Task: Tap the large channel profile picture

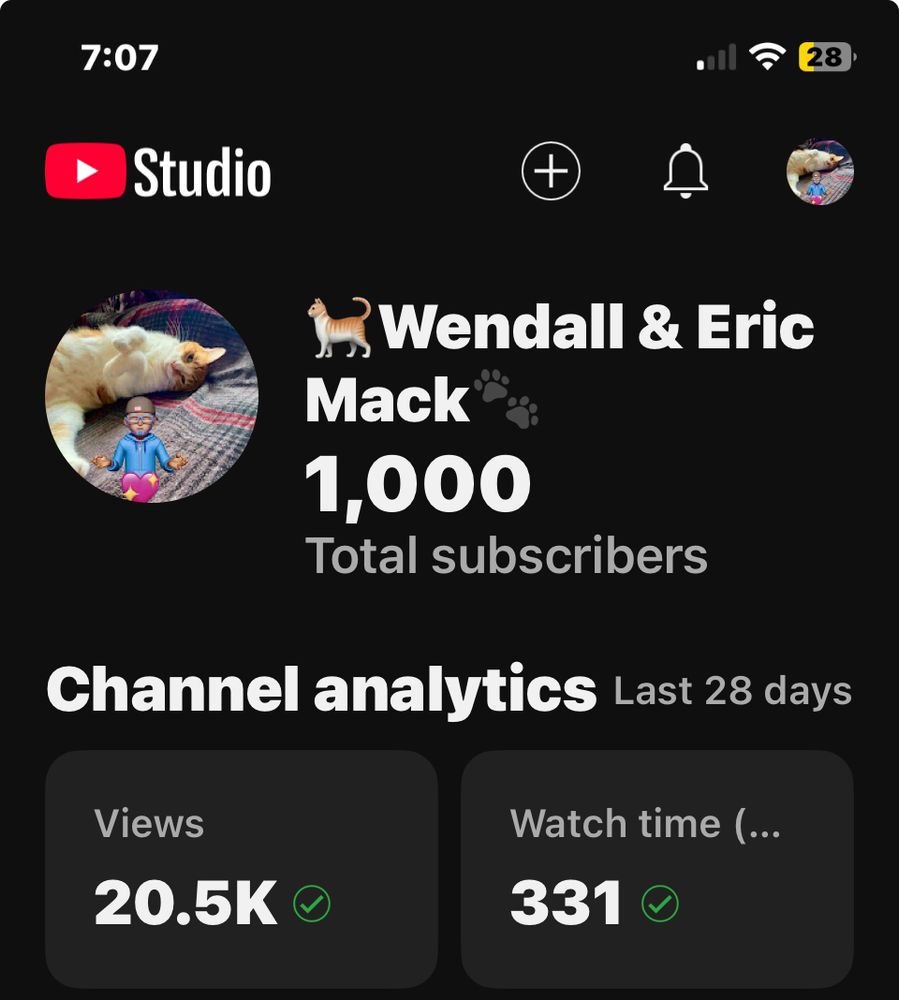Action: point(152,397)
